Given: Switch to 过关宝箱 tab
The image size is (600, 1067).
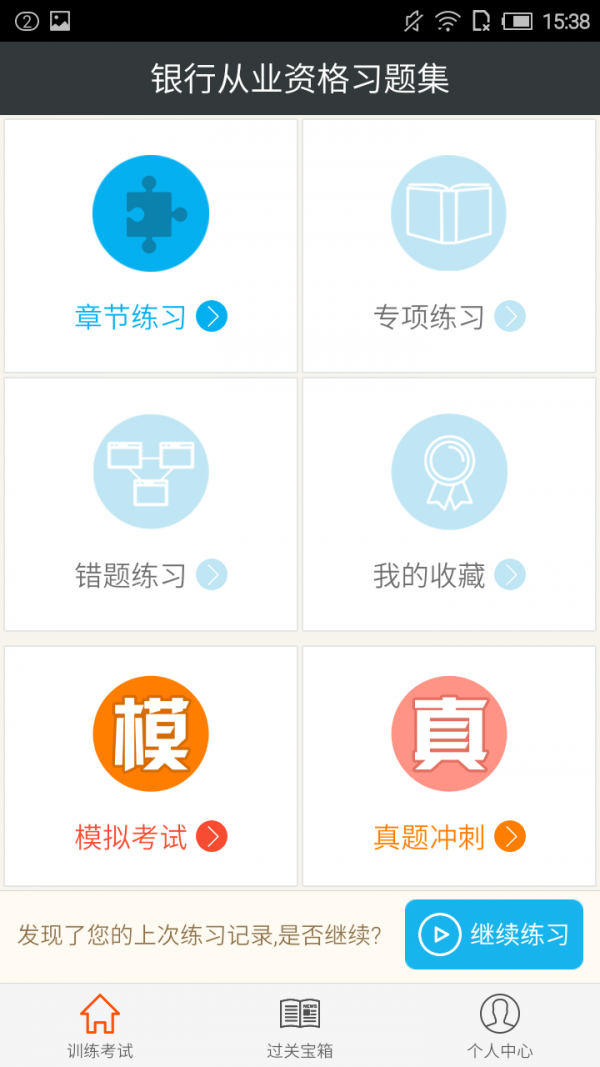Looking at the screenshot, I should point(300,1026).
